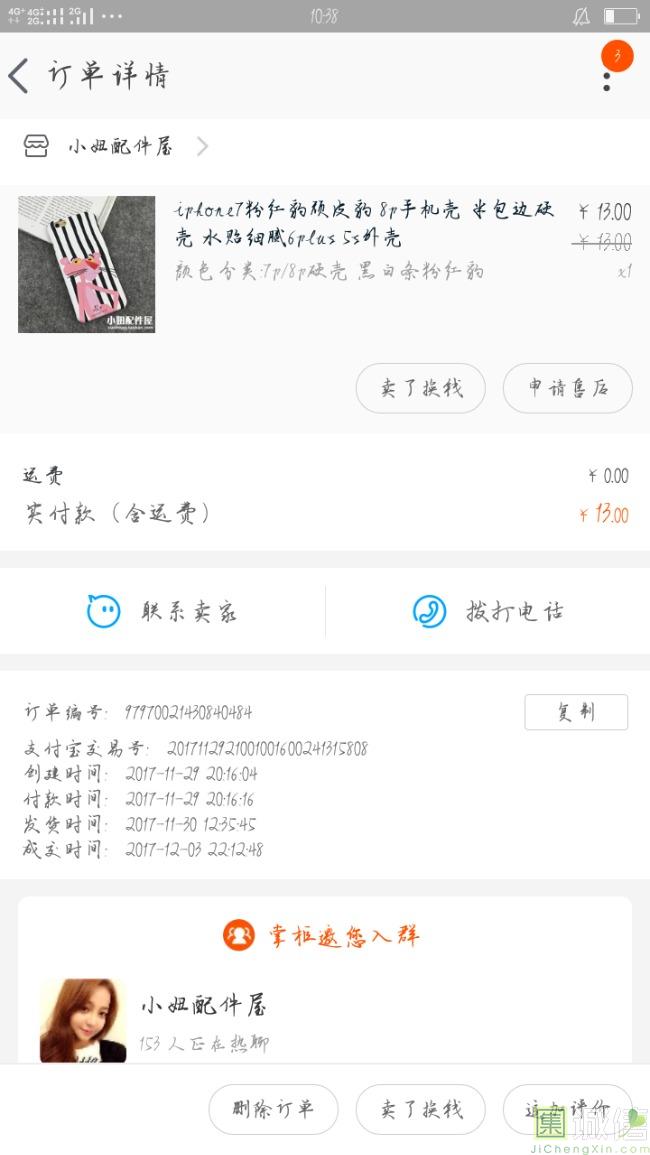Open the 小妞配件屋 store page
The image size is (650, 1155).
pos(120,147)
